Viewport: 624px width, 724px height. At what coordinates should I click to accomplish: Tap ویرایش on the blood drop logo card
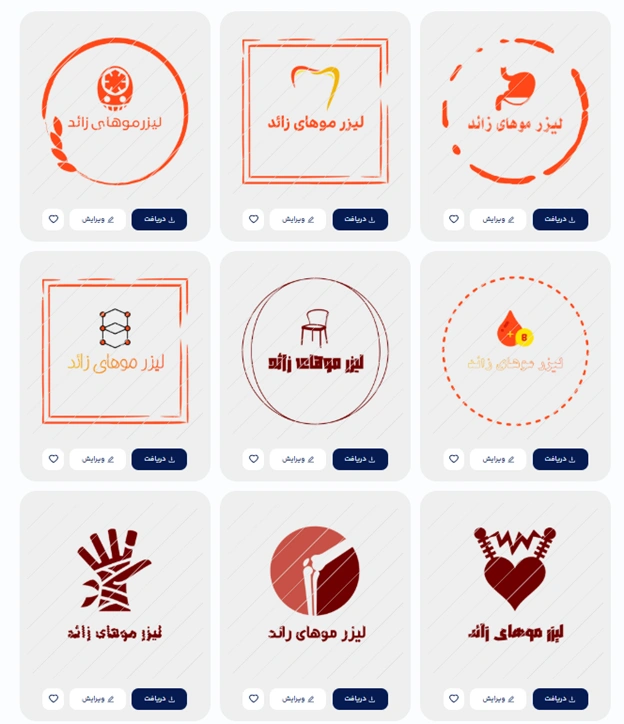point(498,459)
